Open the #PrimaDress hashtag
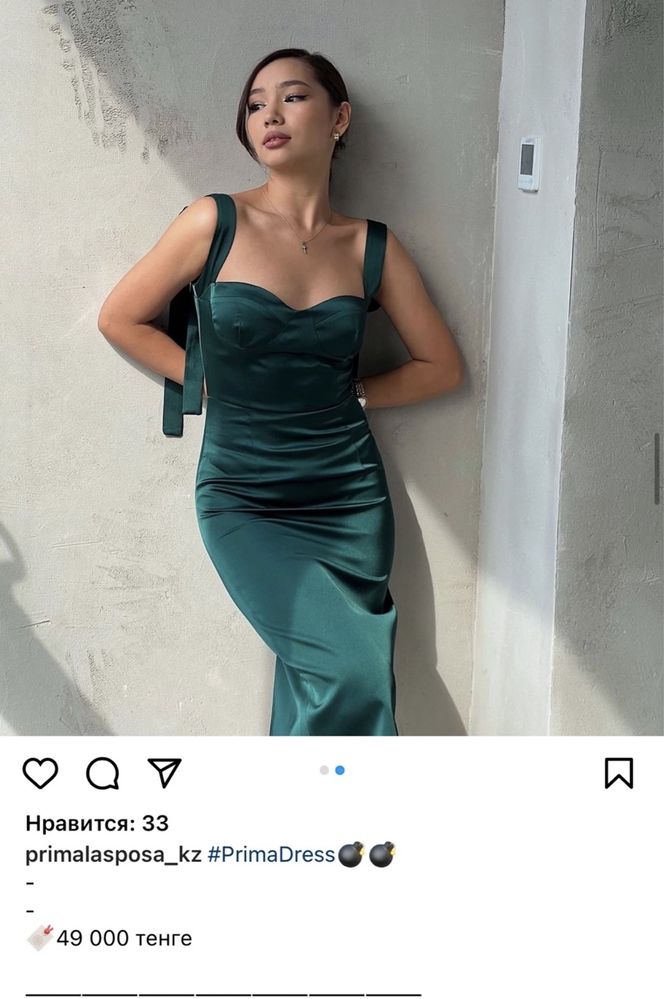This screenshot has height=999, width=664. coord(271,855)
